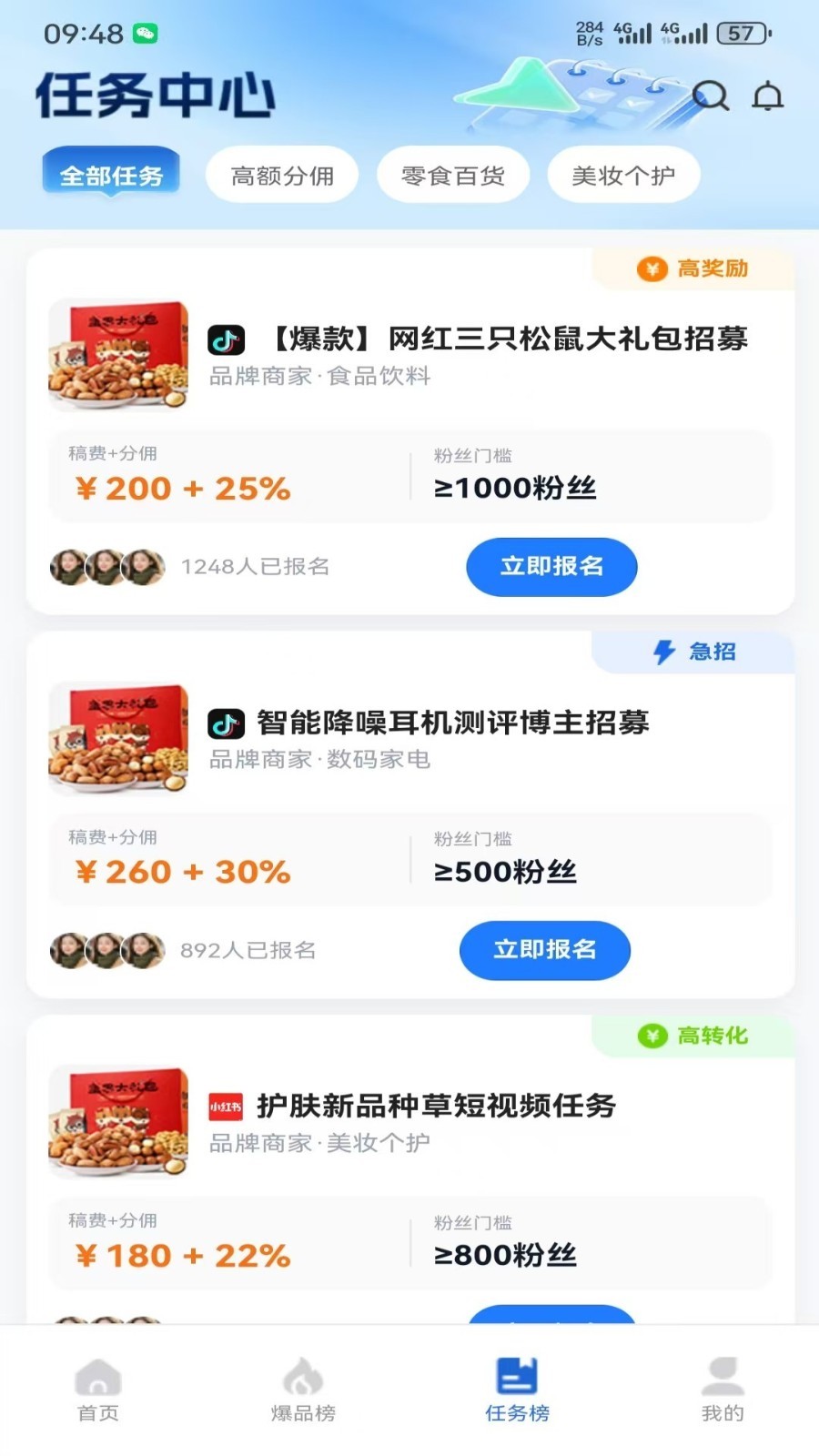Open the 我的 profile tab

(723, 1390)
